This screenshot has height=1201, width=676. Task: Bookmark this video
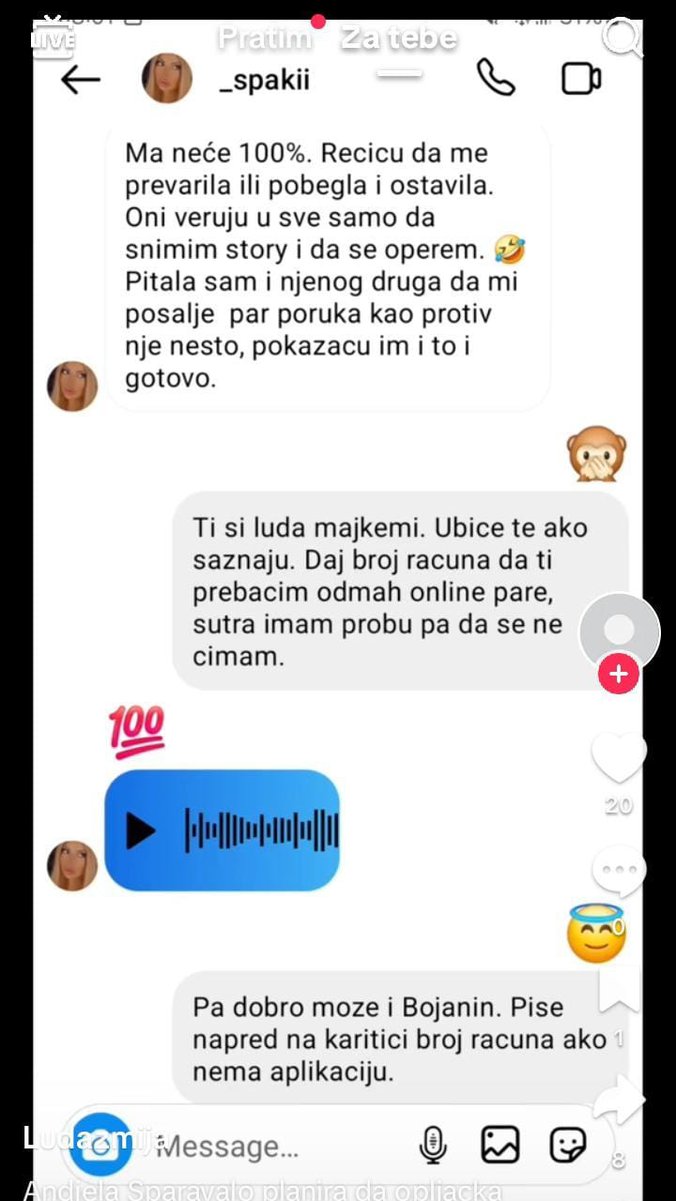point(619,988)
